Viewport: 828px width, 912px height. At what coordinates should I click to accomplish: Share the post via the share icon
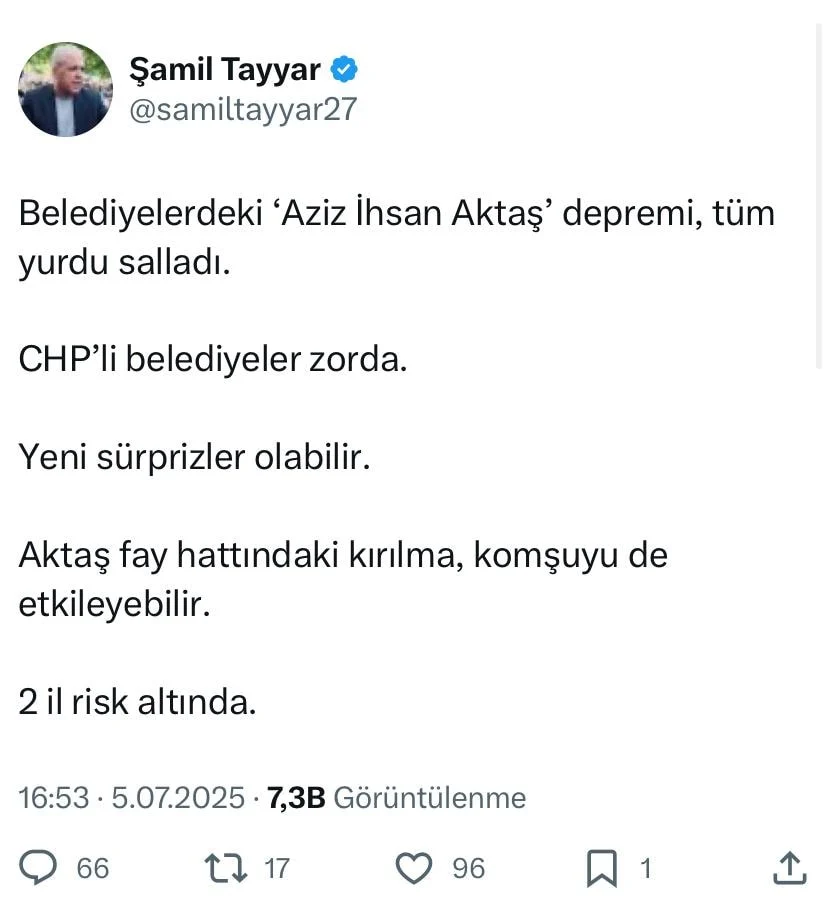[x=789, y=867]
